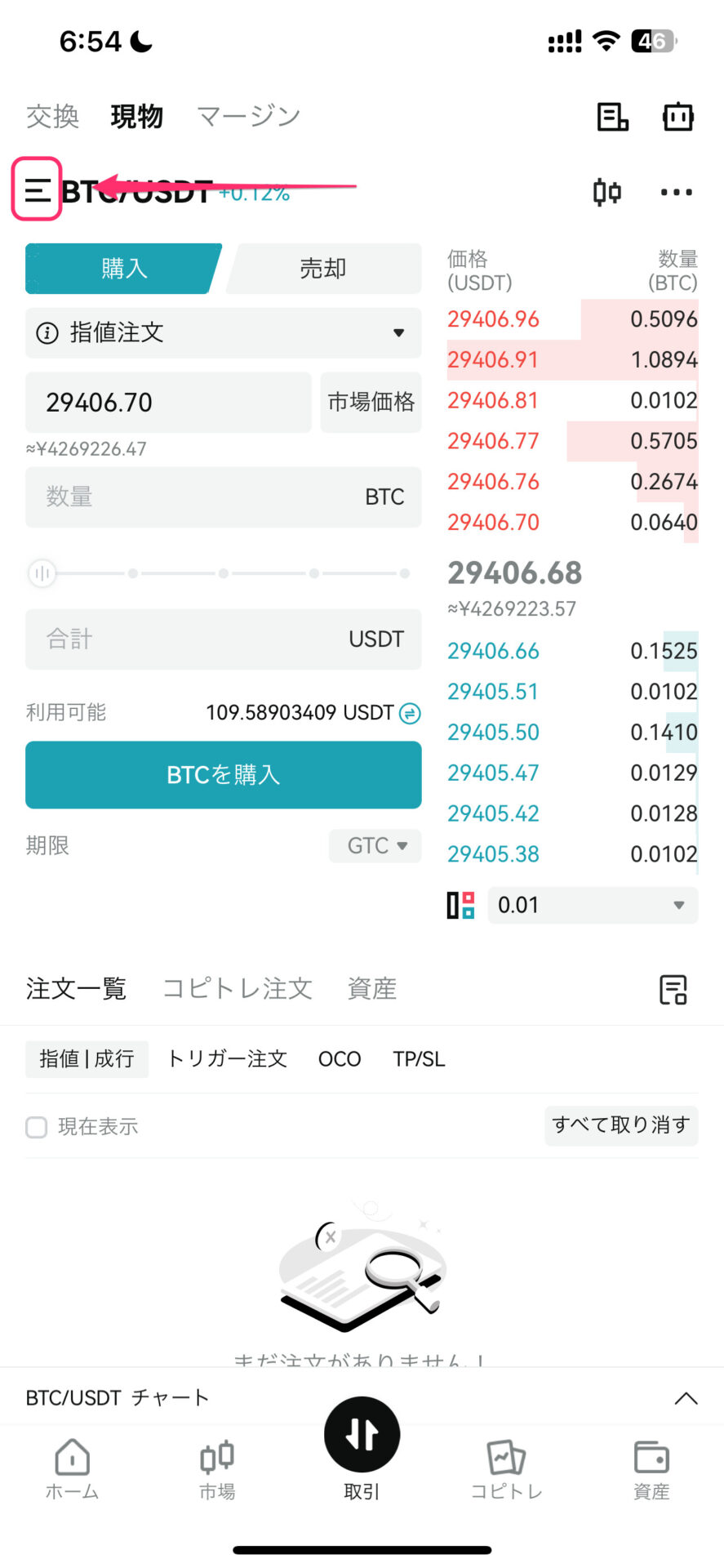Focus the 数量 BTC input field
724x1568 pixels.
[224, 497]
